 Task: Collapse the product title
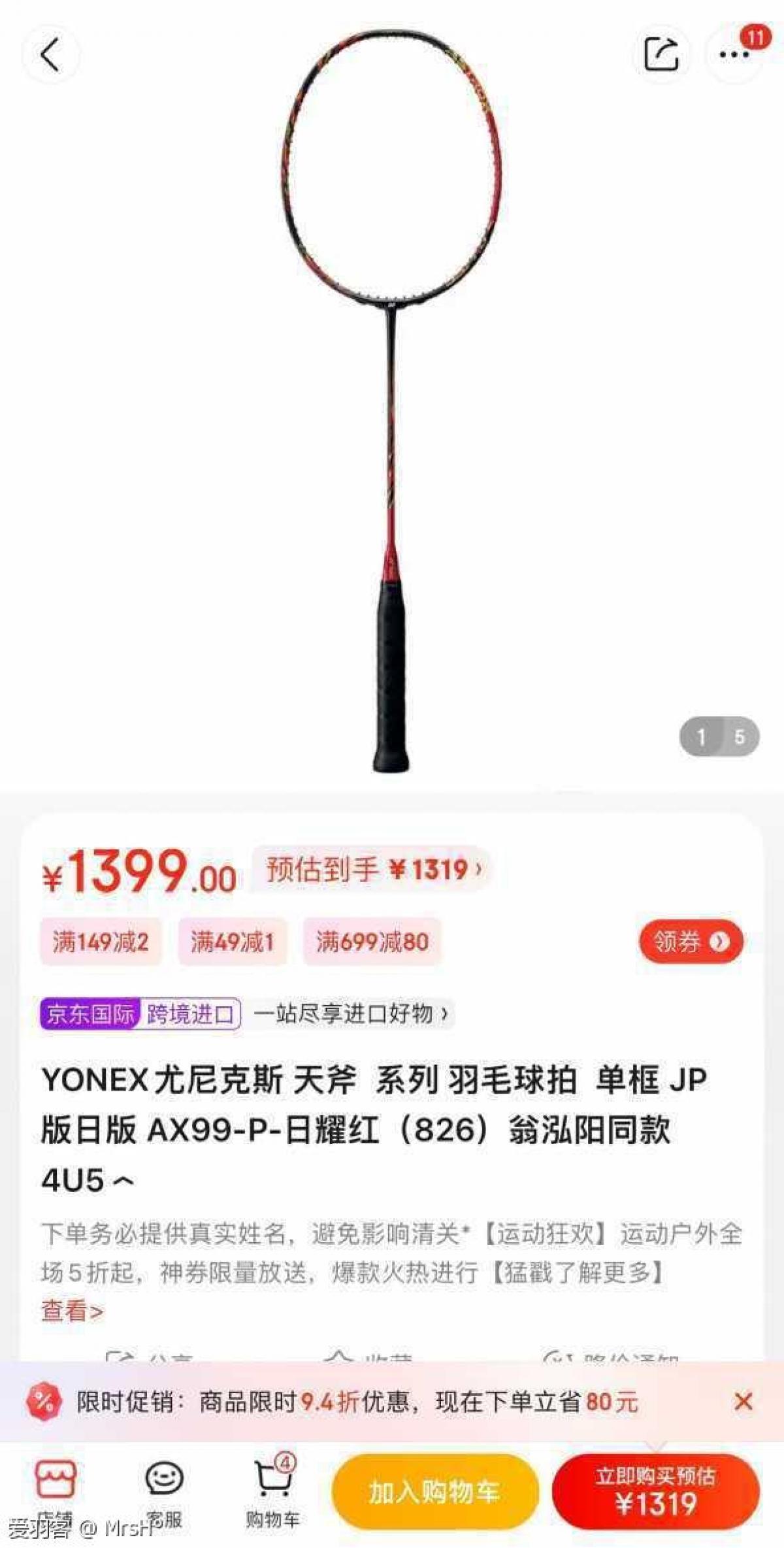click(x=124, y=1181)
